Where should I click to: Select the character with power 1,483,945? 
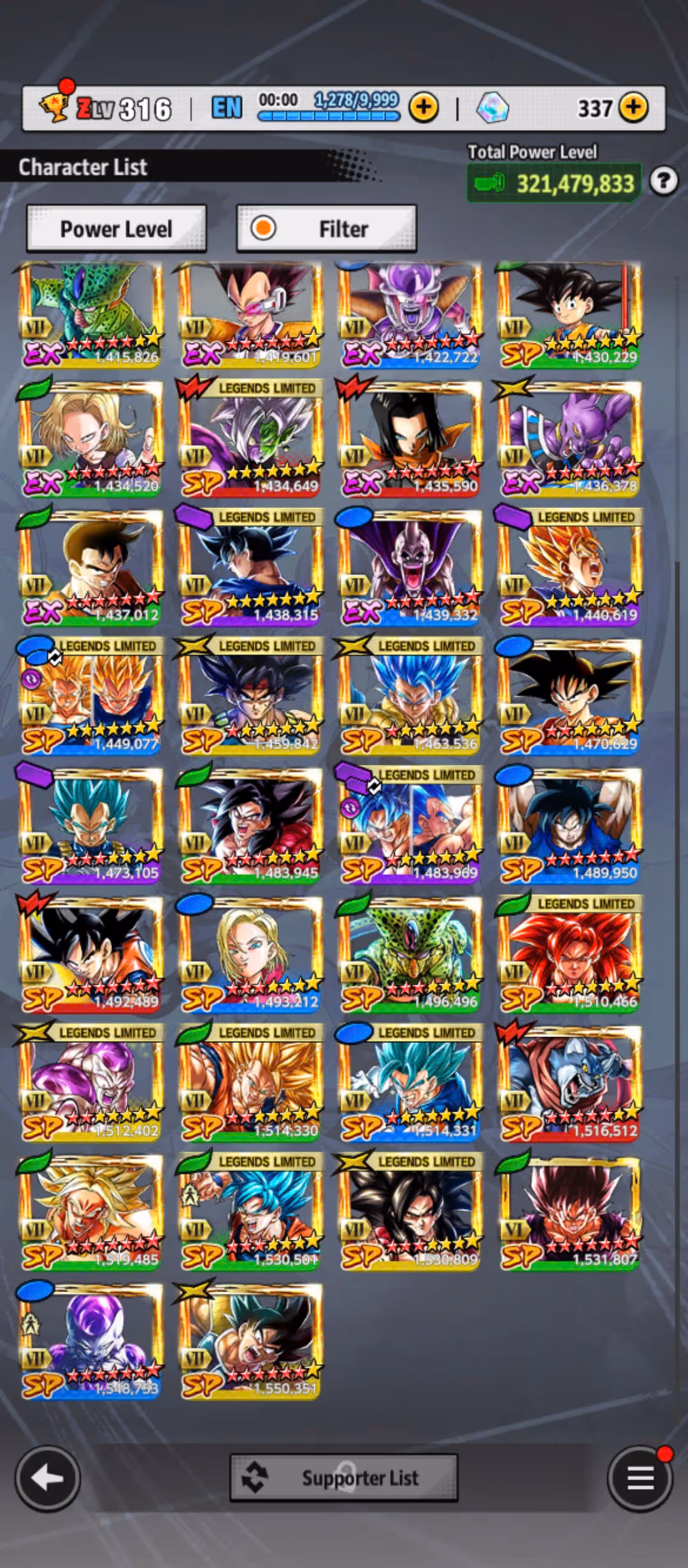(x=250, y=825)
